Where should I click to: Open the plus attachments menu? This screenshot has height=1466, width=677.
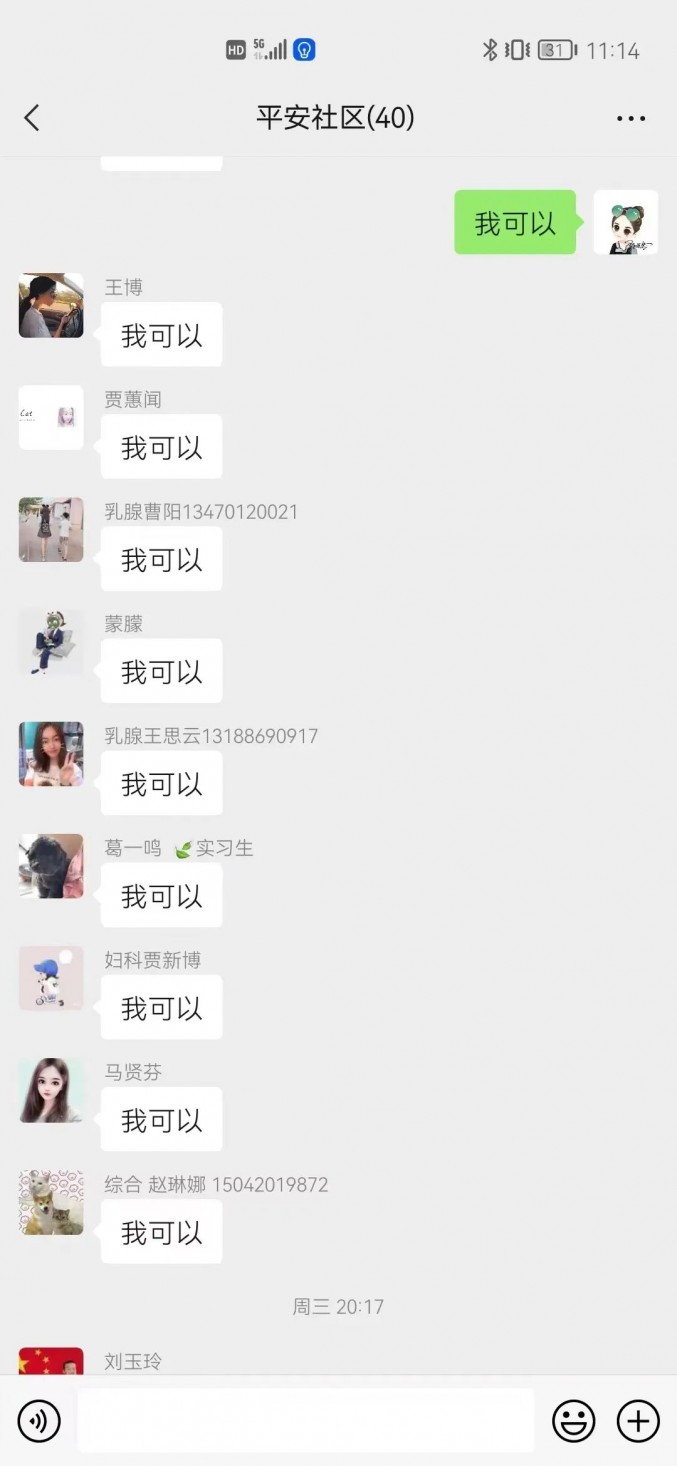point(638,1420)
